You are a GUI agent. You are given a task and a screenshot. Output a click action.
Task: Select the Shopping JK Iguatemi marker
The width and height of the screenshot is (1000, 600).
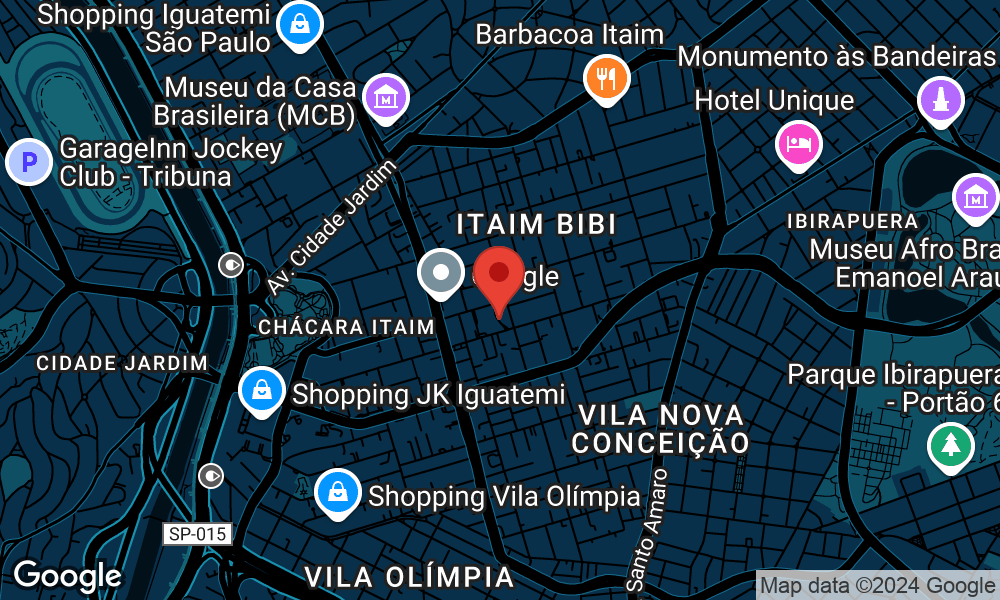pyautogui.click(x=261, y=391)
